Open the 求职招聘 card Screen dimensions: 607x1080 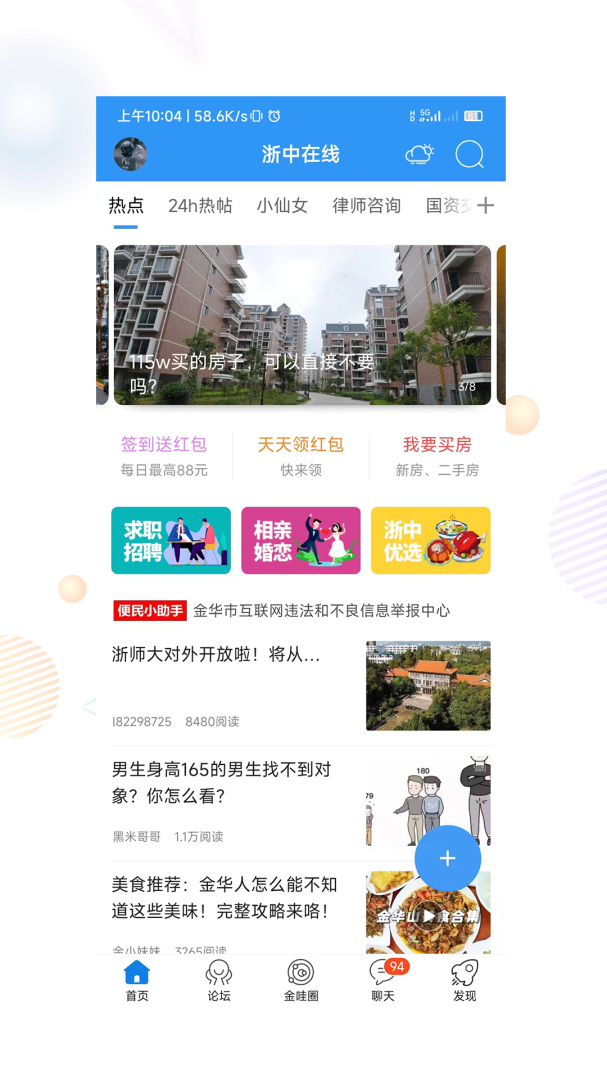pos(171,540)
